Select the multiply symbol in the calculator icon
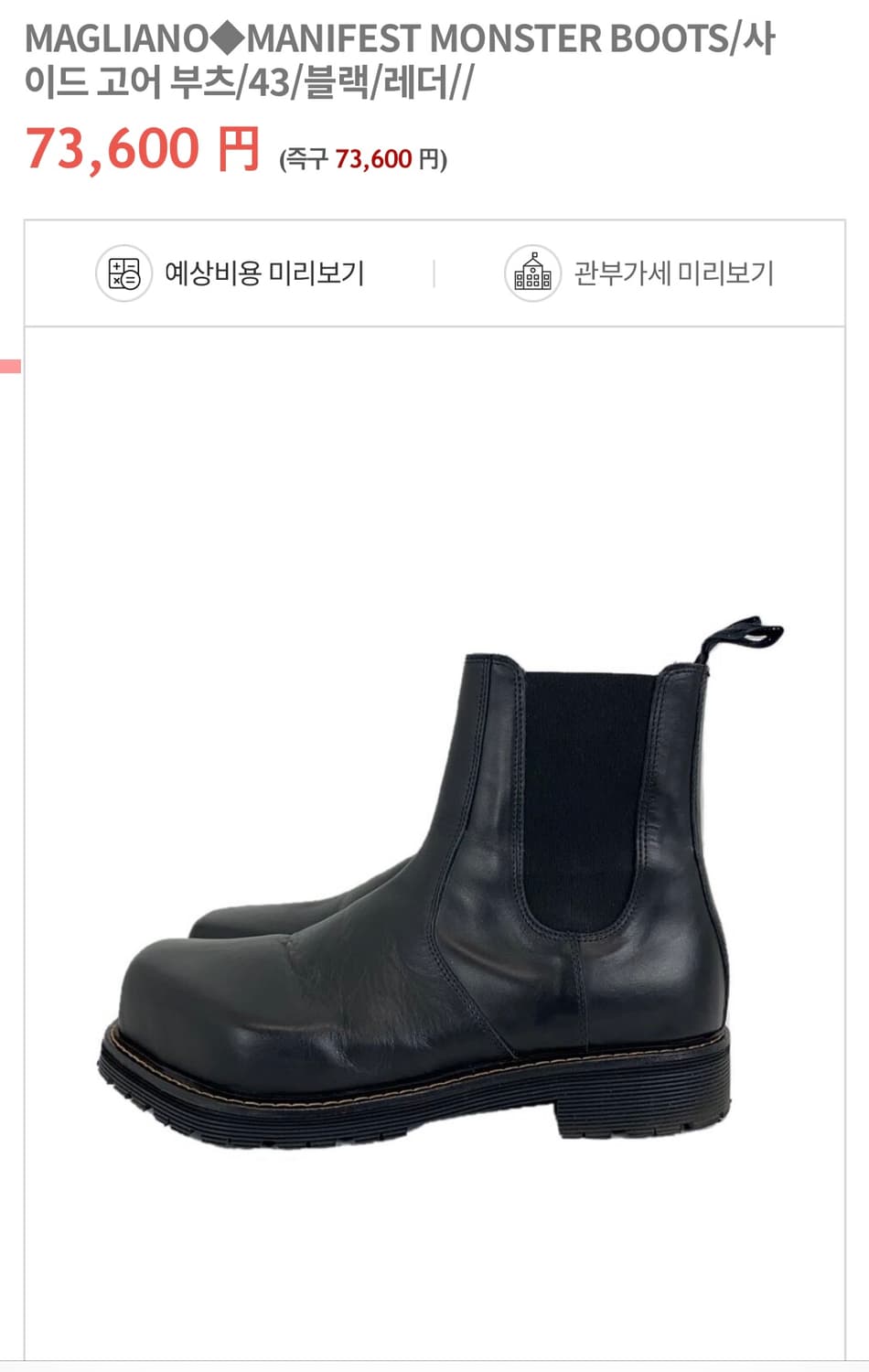Viewport: 869px width, 1372px height. point(117,281)
